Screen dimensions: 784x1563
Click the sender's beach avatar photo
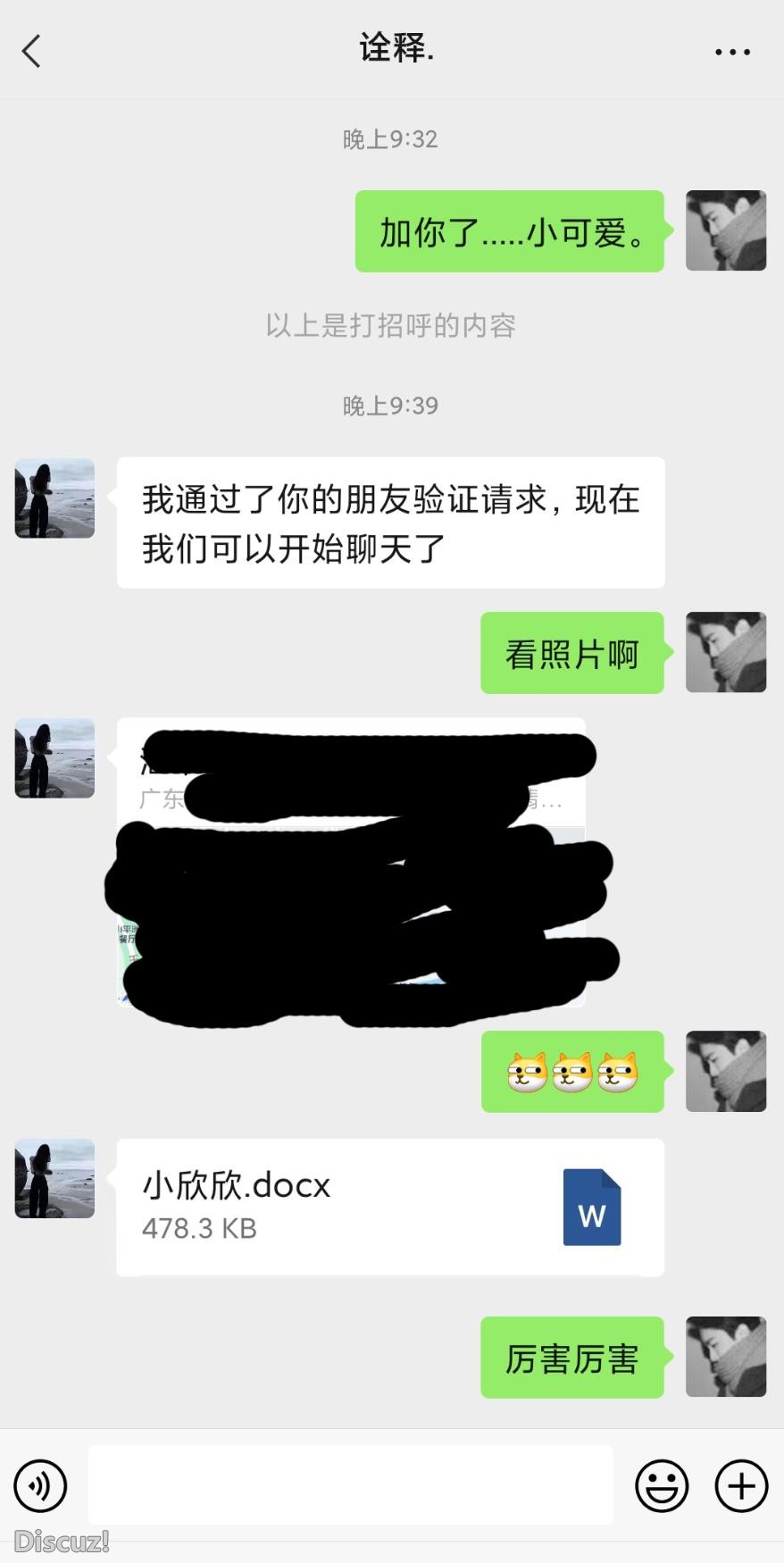coord(54,498)
